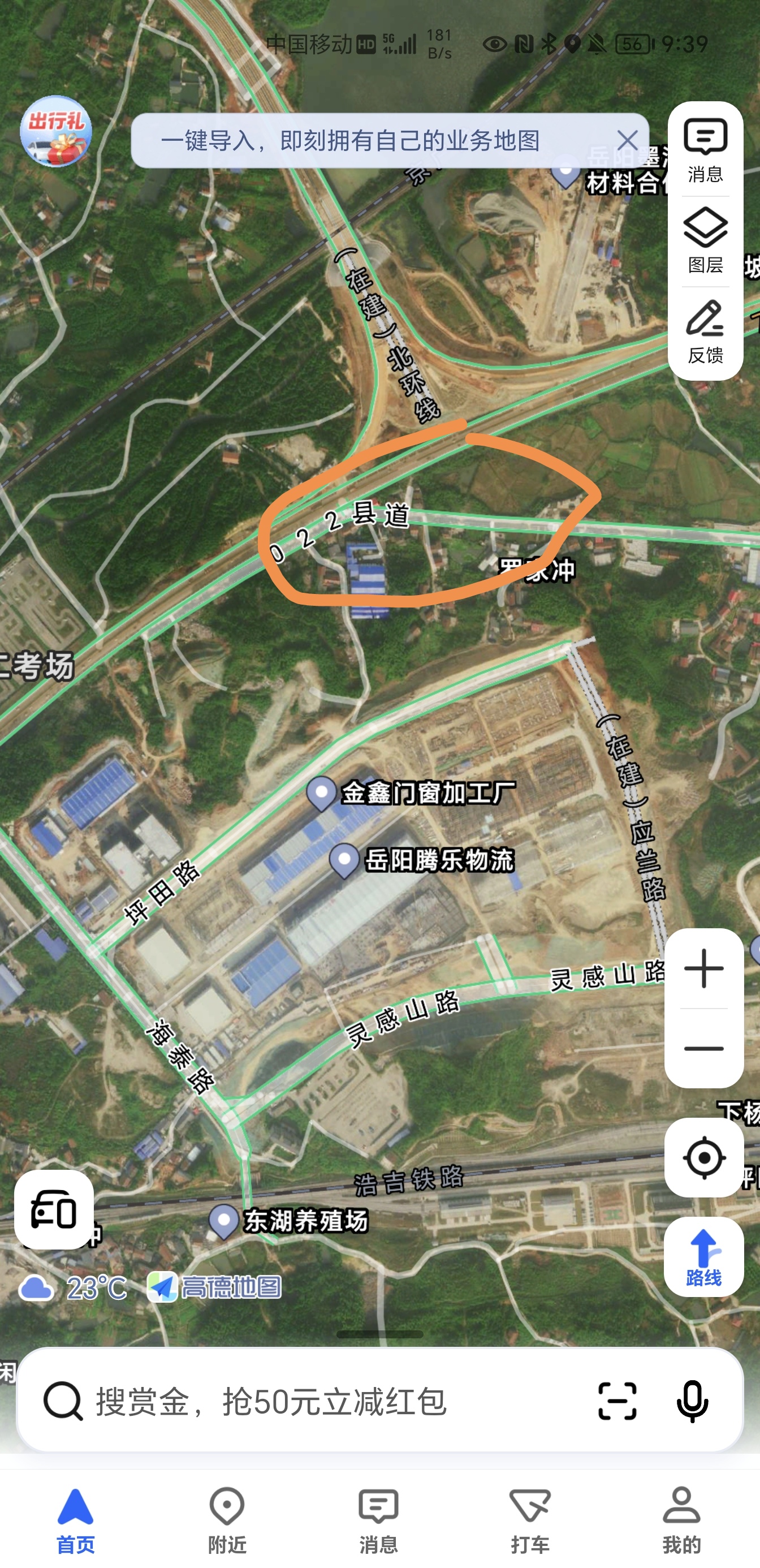Viewport: 760px width, 1568px height.
Task: Zoom out on the map
Action: [703, 1048]
